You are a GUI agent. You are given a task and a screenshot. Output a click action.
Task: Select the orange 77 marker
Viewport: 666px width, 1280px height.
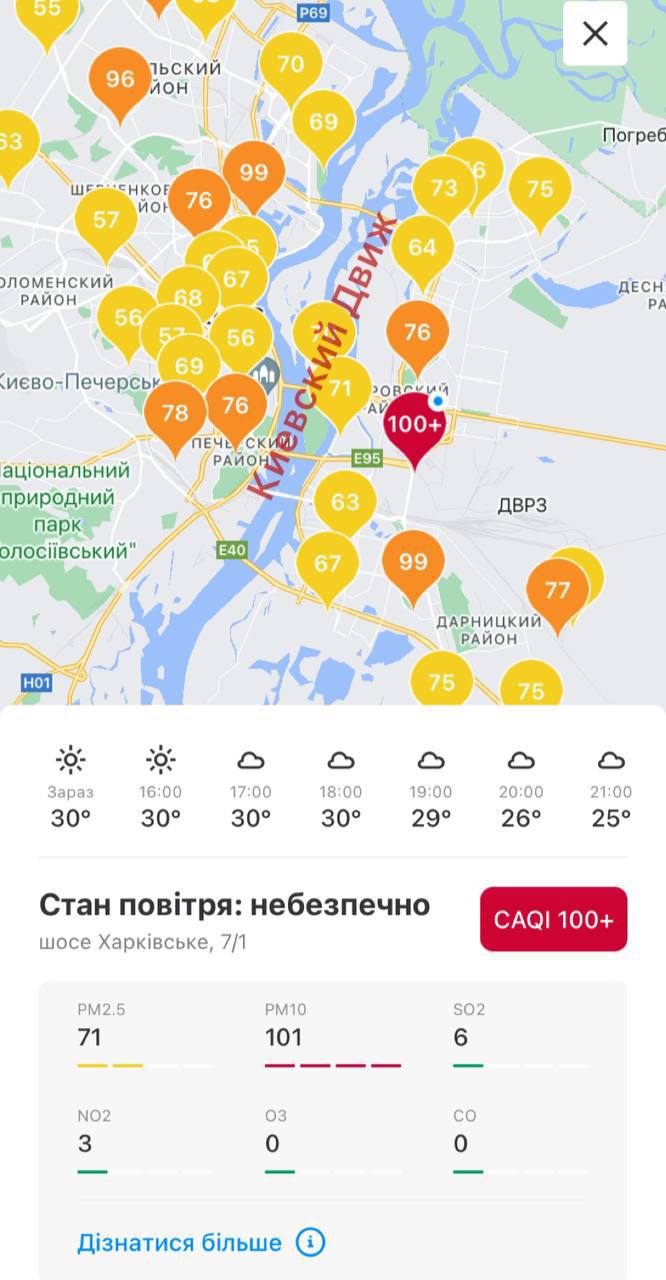tap(556, 590)
